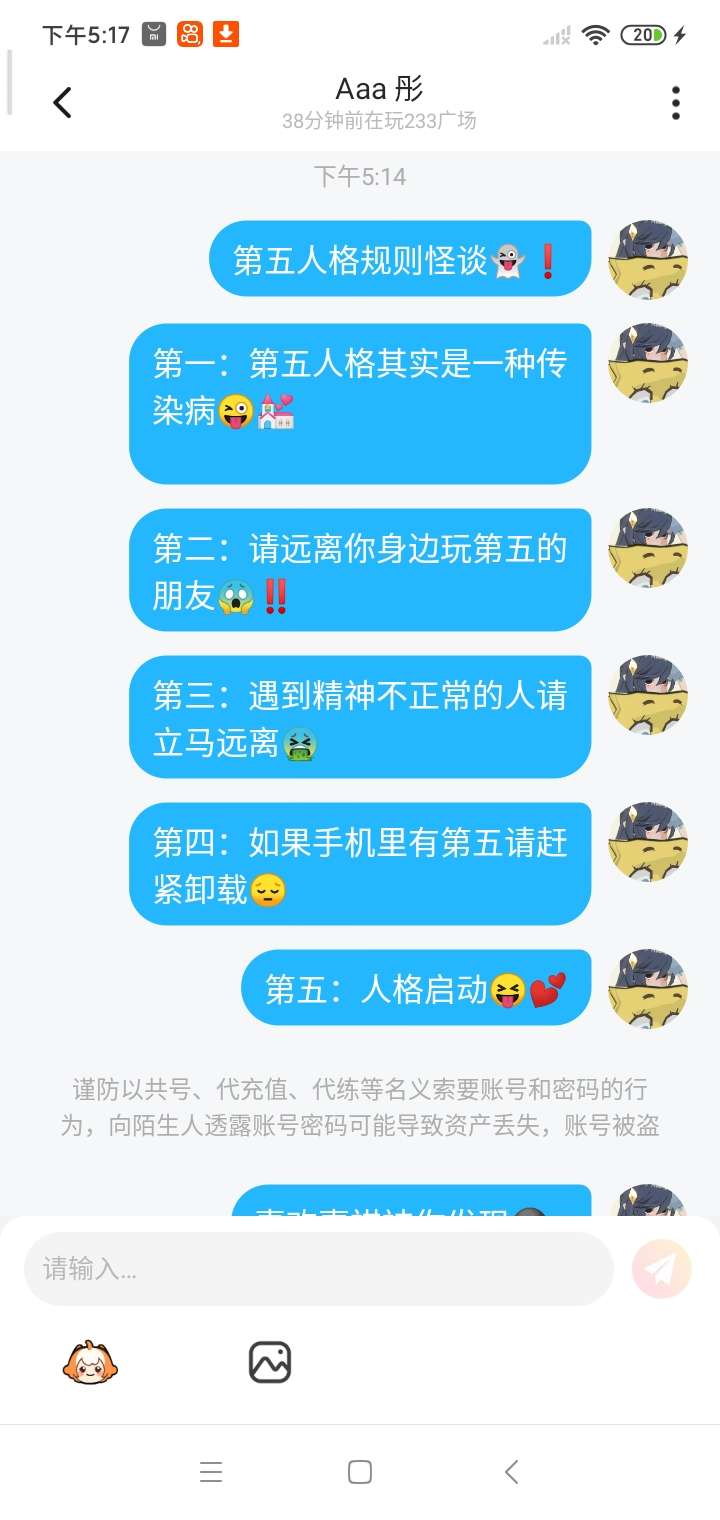Open the monkey sticker emoji picker
The width and height of the screenshot is (720, 1520).
click(91, 1362)
